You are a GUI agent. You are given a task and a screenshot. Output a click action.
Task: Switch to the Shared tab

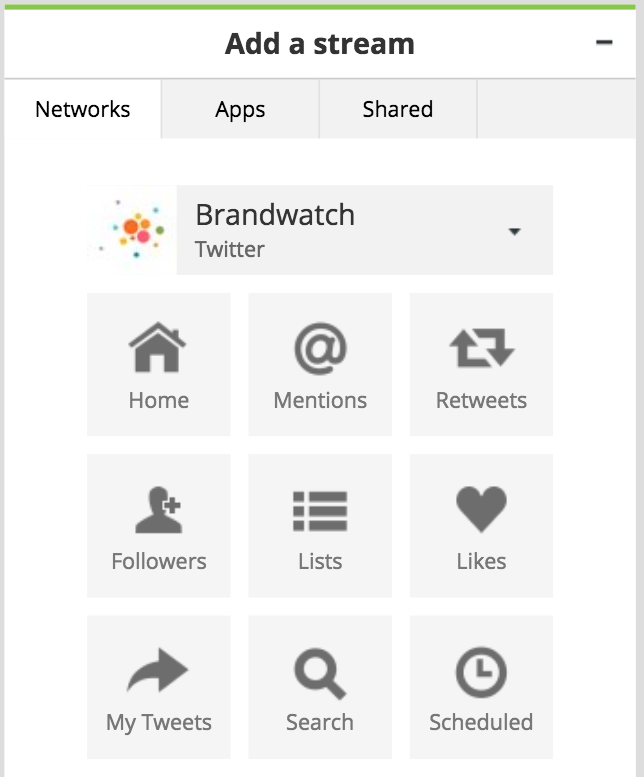point(397,109)
